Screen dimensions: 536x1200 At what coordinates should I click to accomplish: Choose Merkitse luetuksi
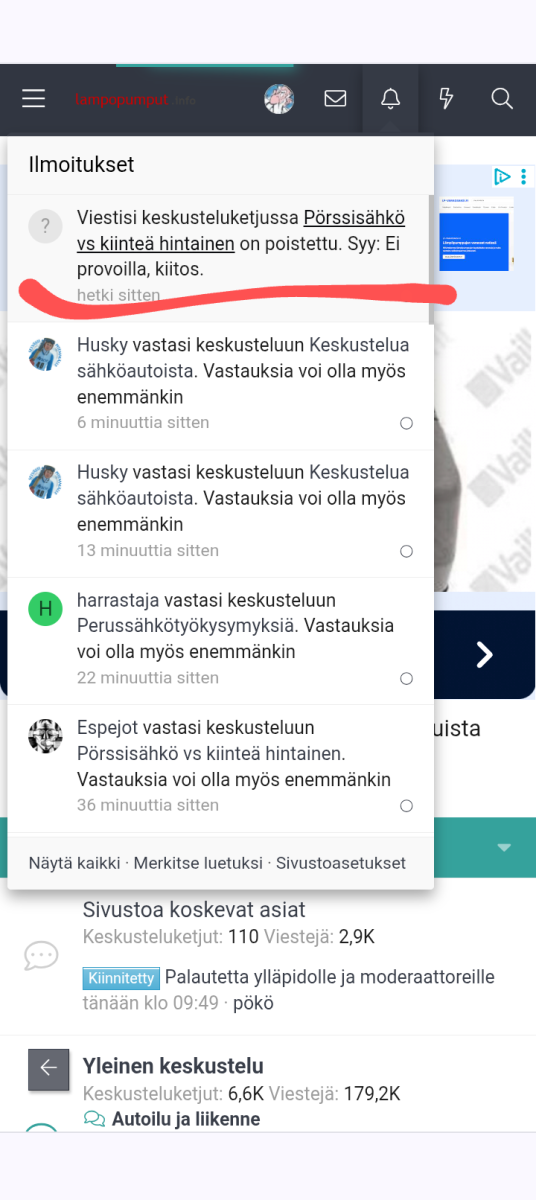click(198, 863)
